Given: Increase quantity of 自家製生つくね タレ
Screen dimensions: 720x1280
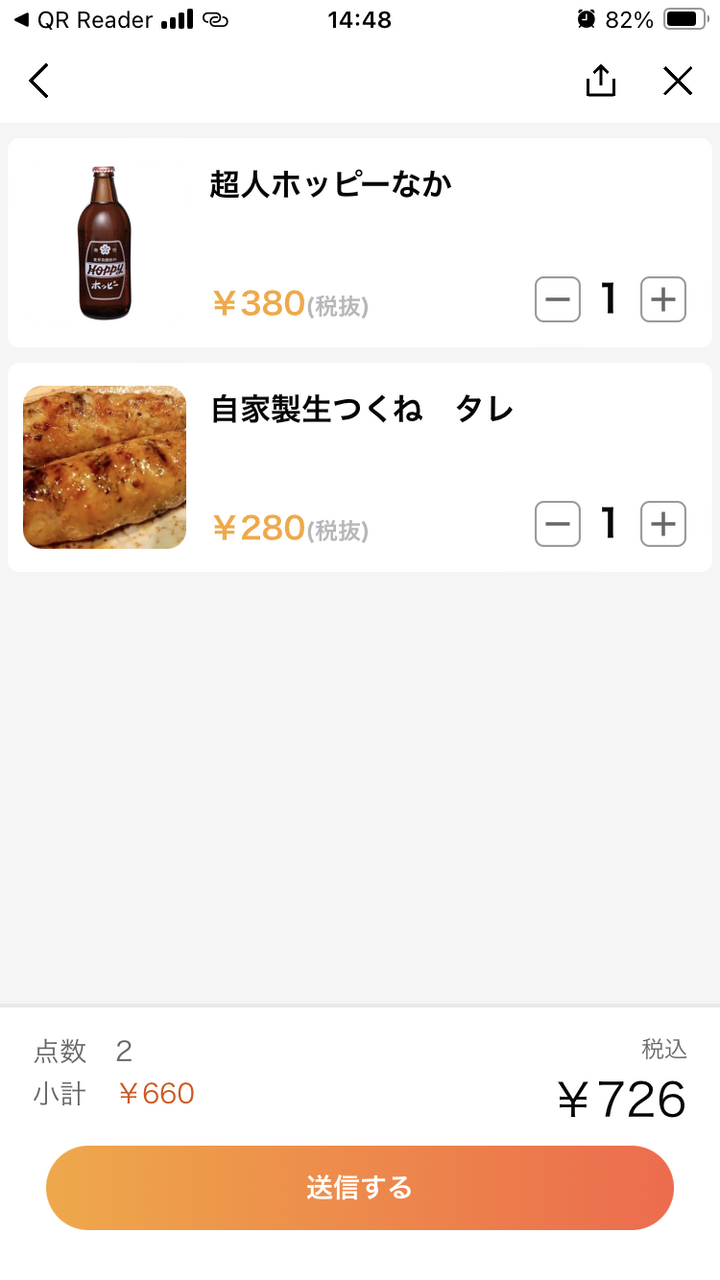Looking at the screenshot, I should (663, 524).
